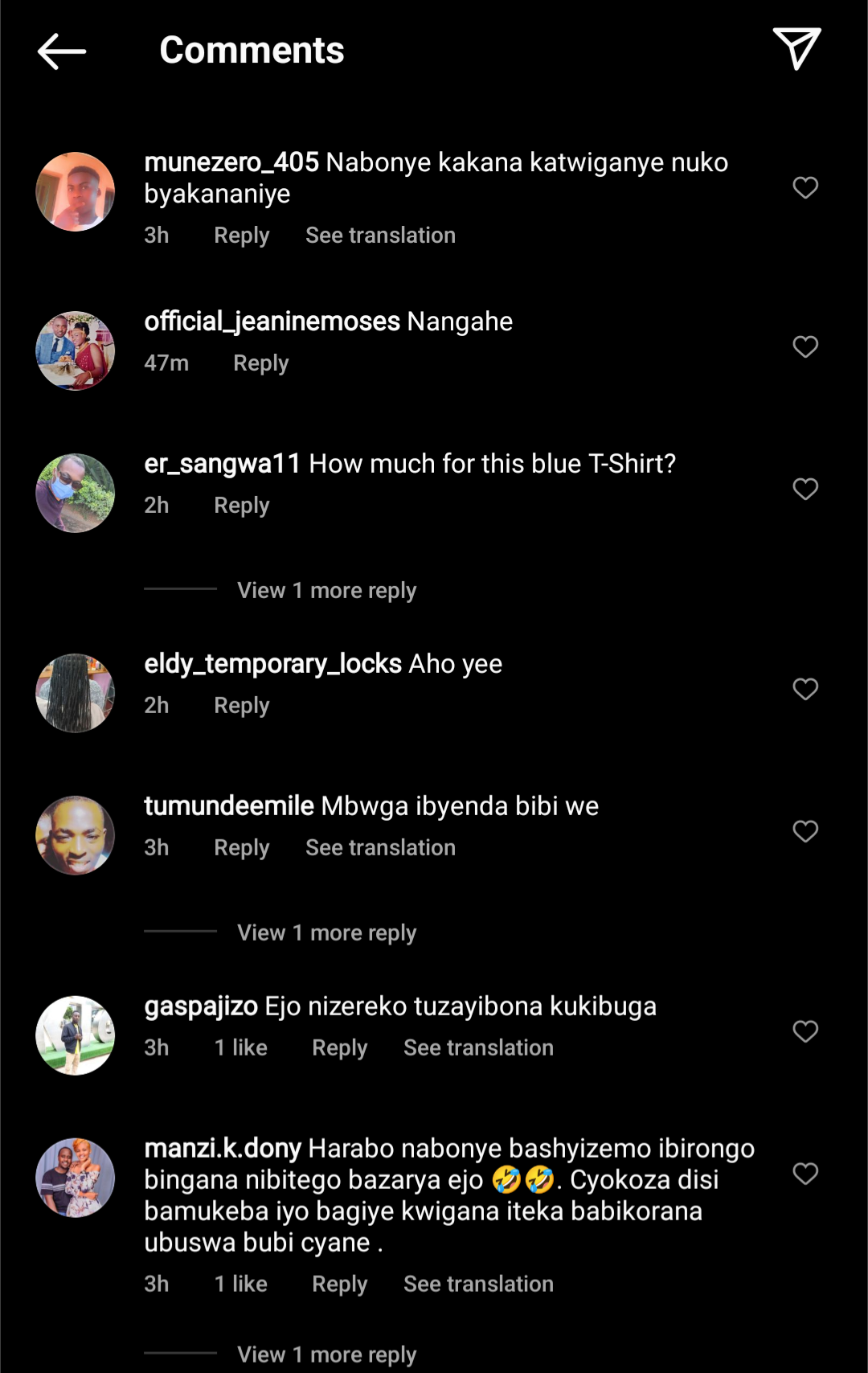Like gaspajizo's comment
Screen dimensions: 868x1373
tap(805, 1031)
